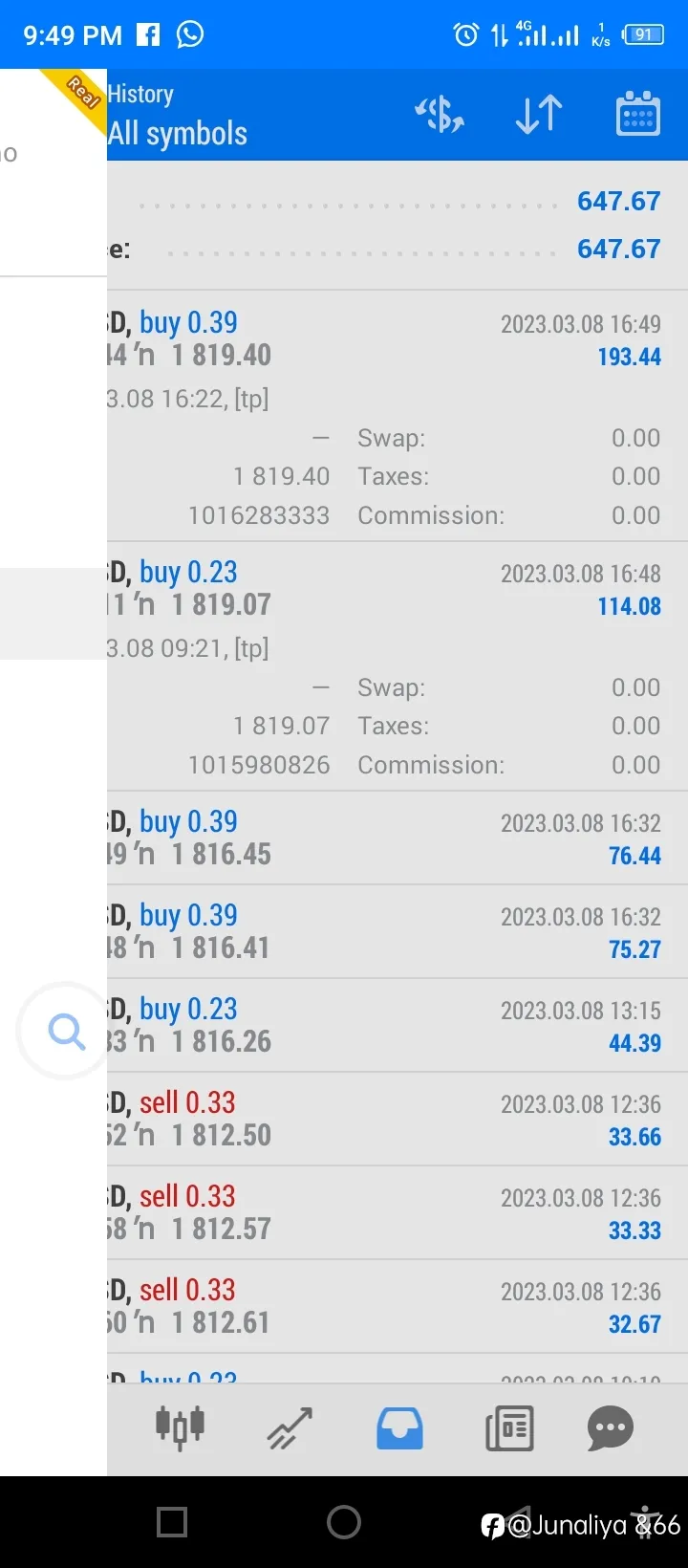Collapse the buy 0.39 trade at 1 819.40
This screenshot has width=688, height=1568.
click(x=398, y=416)
